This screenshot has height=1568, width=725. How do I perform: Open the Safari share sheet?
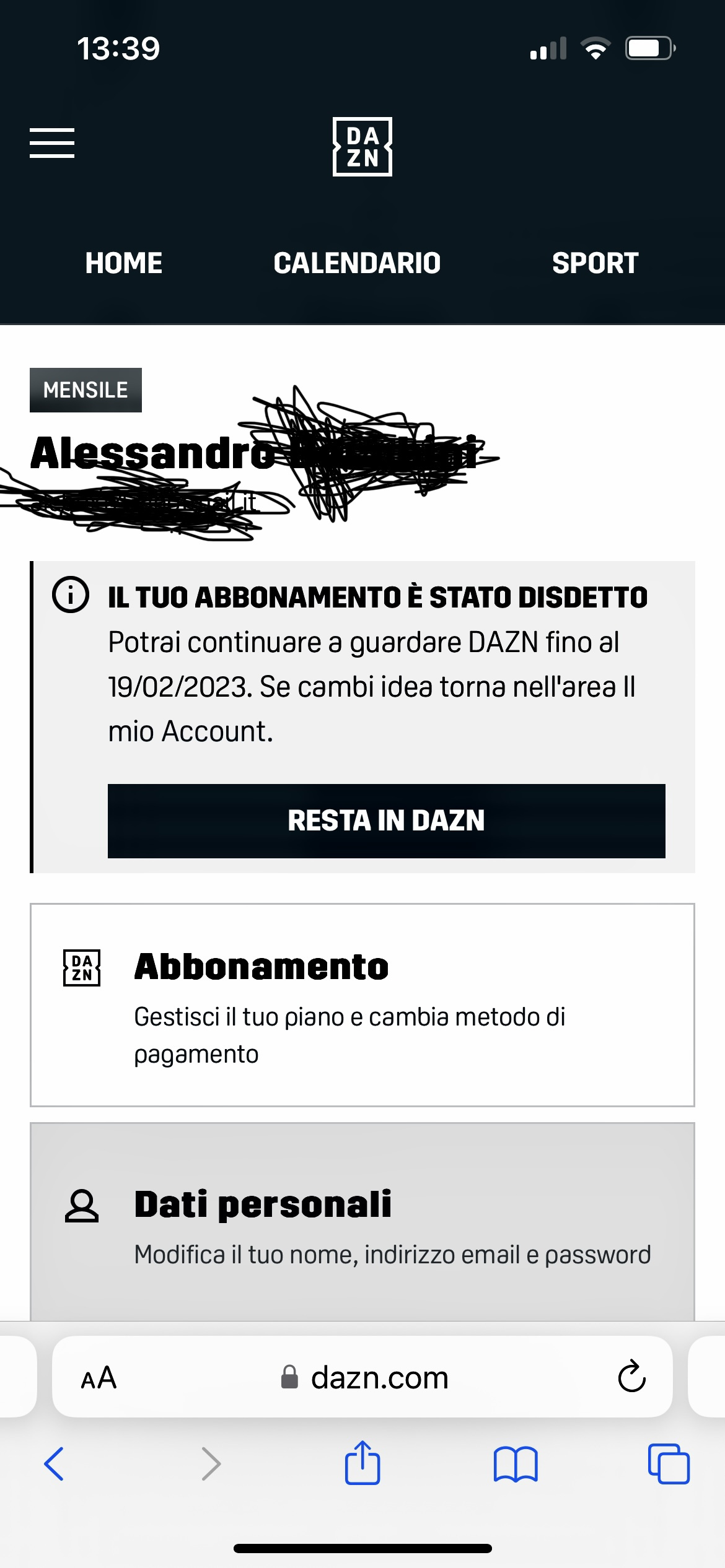[x=362, y=1462]
